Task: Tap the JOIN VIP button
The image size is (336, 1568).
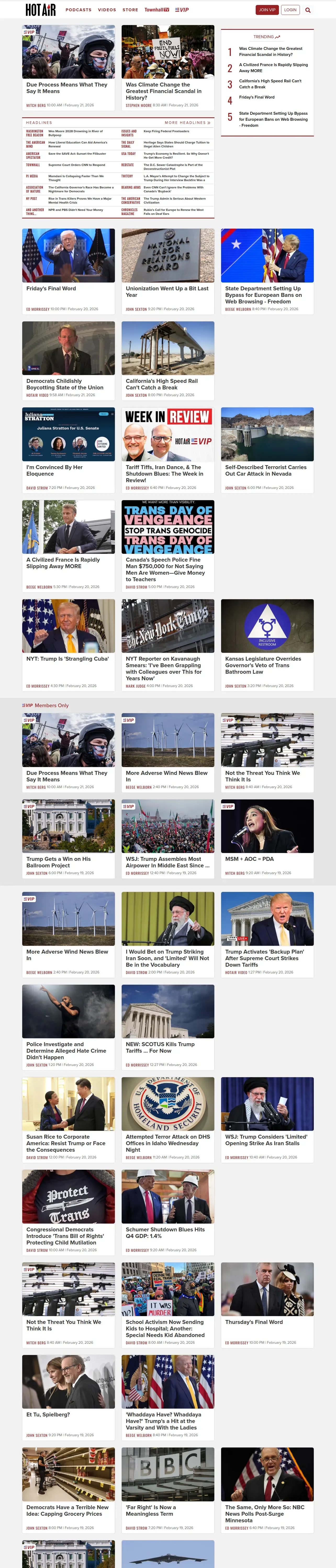Action: click(267, 10)
